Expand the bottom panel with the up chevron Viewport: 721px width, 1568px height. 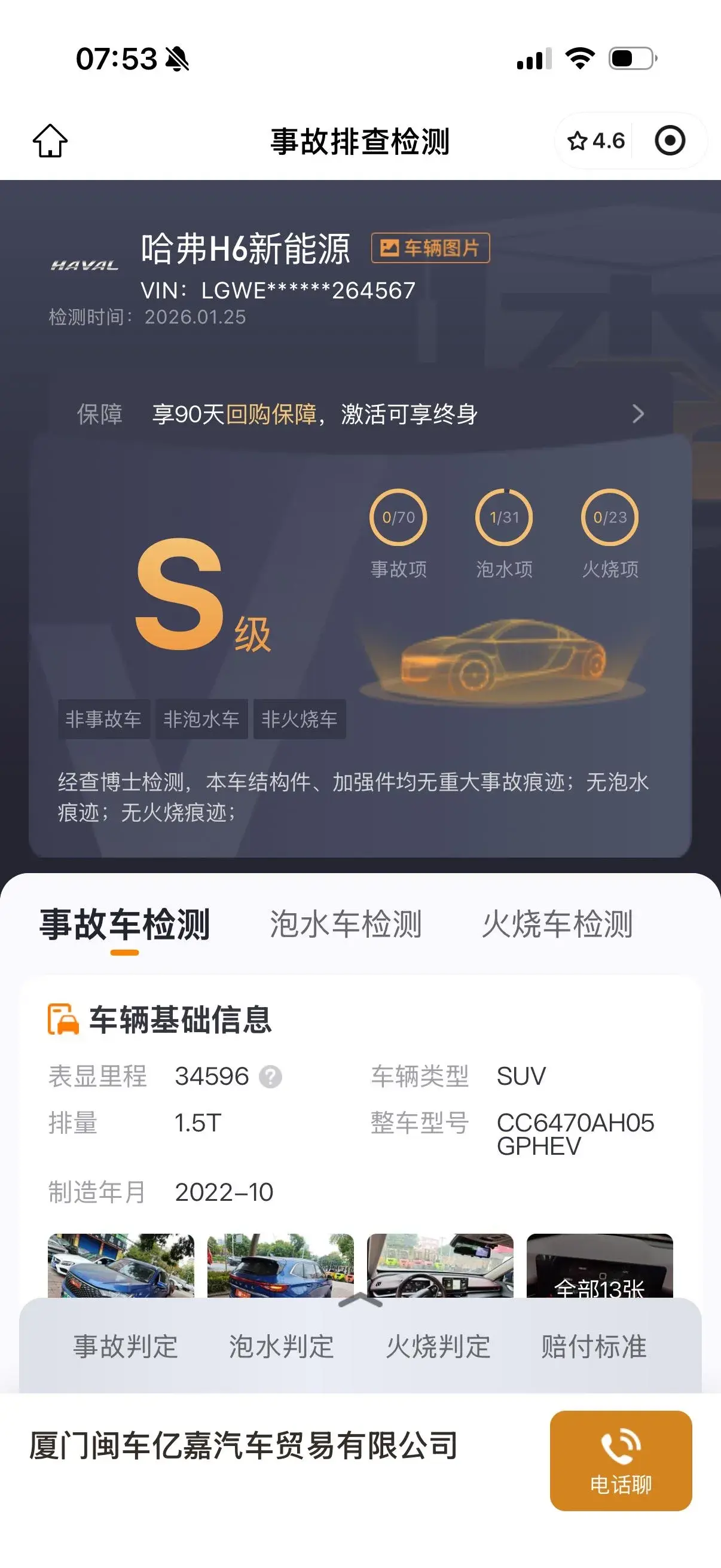[x=360, y=1301]
